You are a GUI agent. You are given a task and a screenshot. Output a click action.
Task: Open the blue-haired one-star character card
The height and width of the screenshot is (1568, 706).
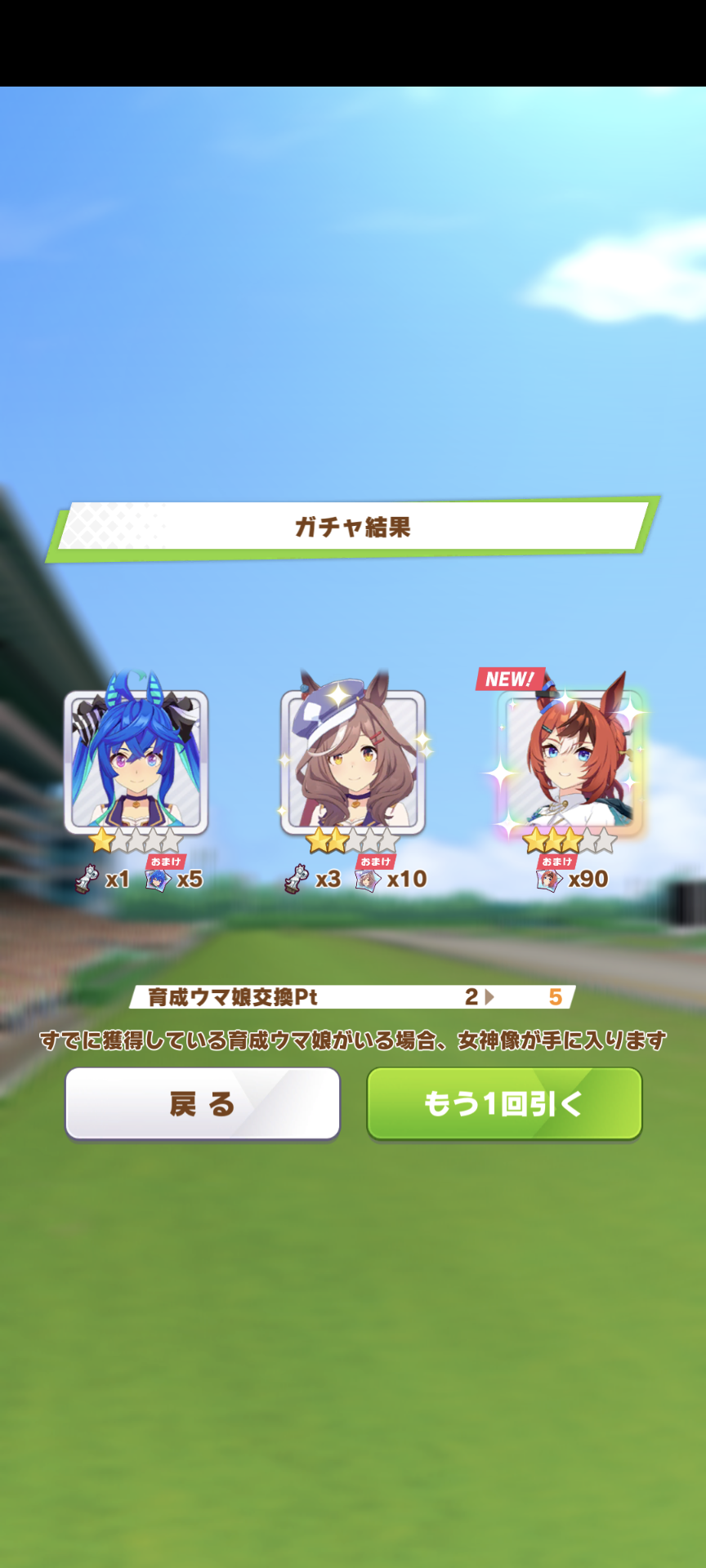pyautogui.click(x=136, y=761)
